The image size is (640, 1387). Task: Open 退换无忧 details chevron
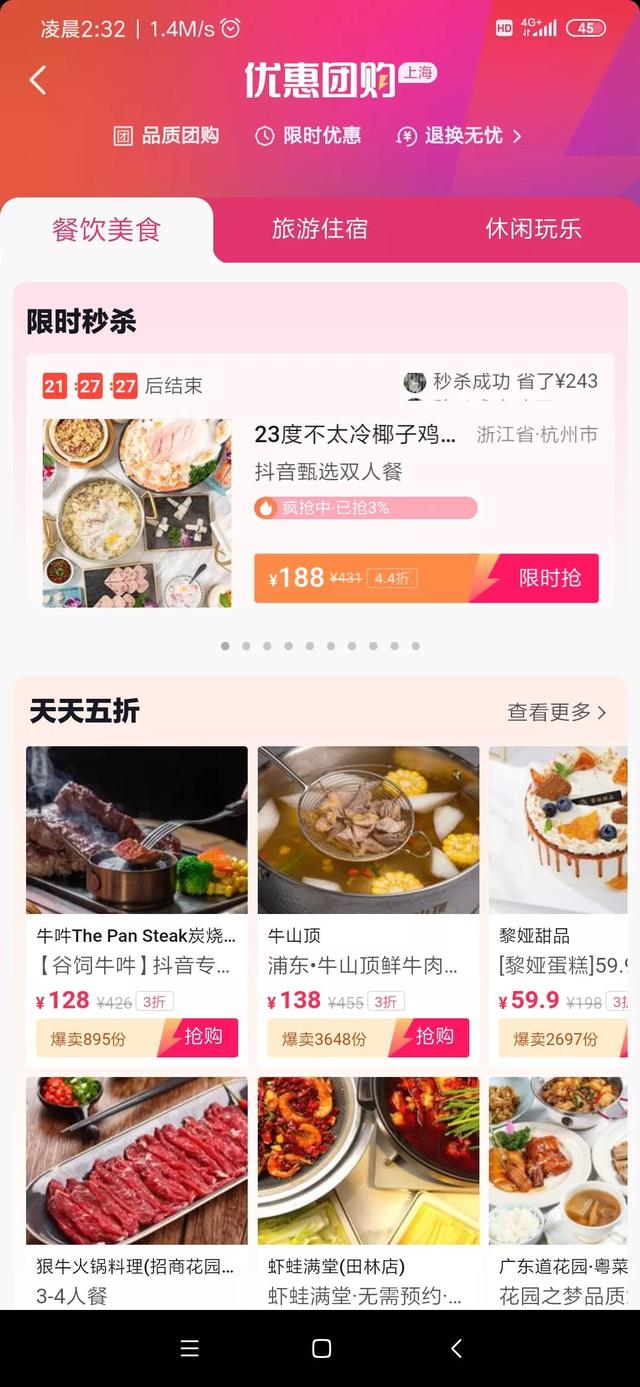pyautogui.click(x=517, y=136)
